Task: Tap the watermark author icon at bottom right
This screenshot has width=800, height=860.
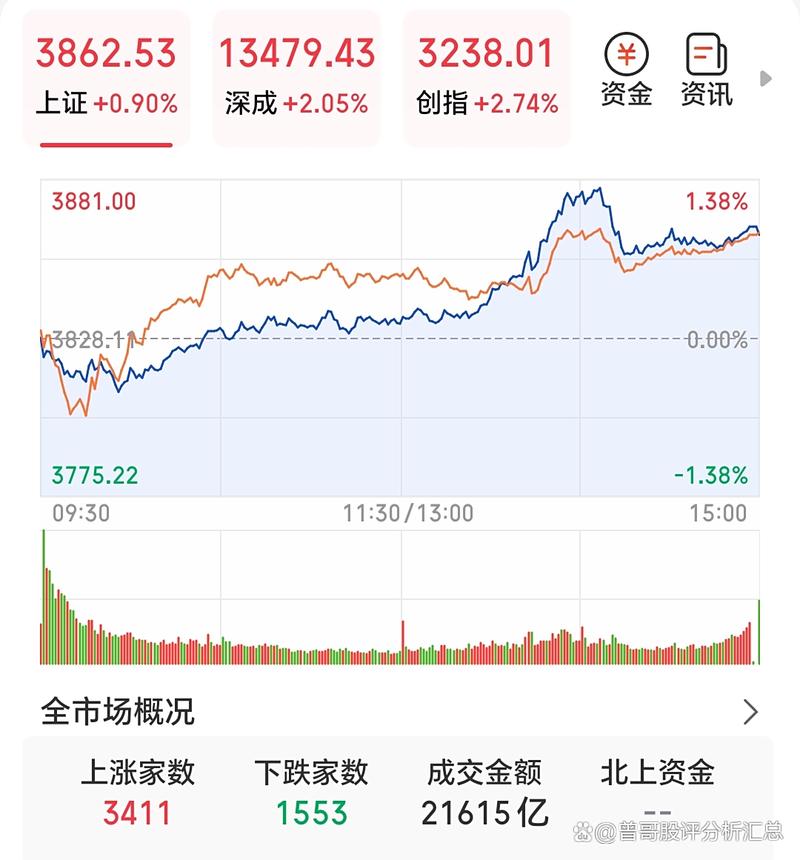Action: [585, 838]
